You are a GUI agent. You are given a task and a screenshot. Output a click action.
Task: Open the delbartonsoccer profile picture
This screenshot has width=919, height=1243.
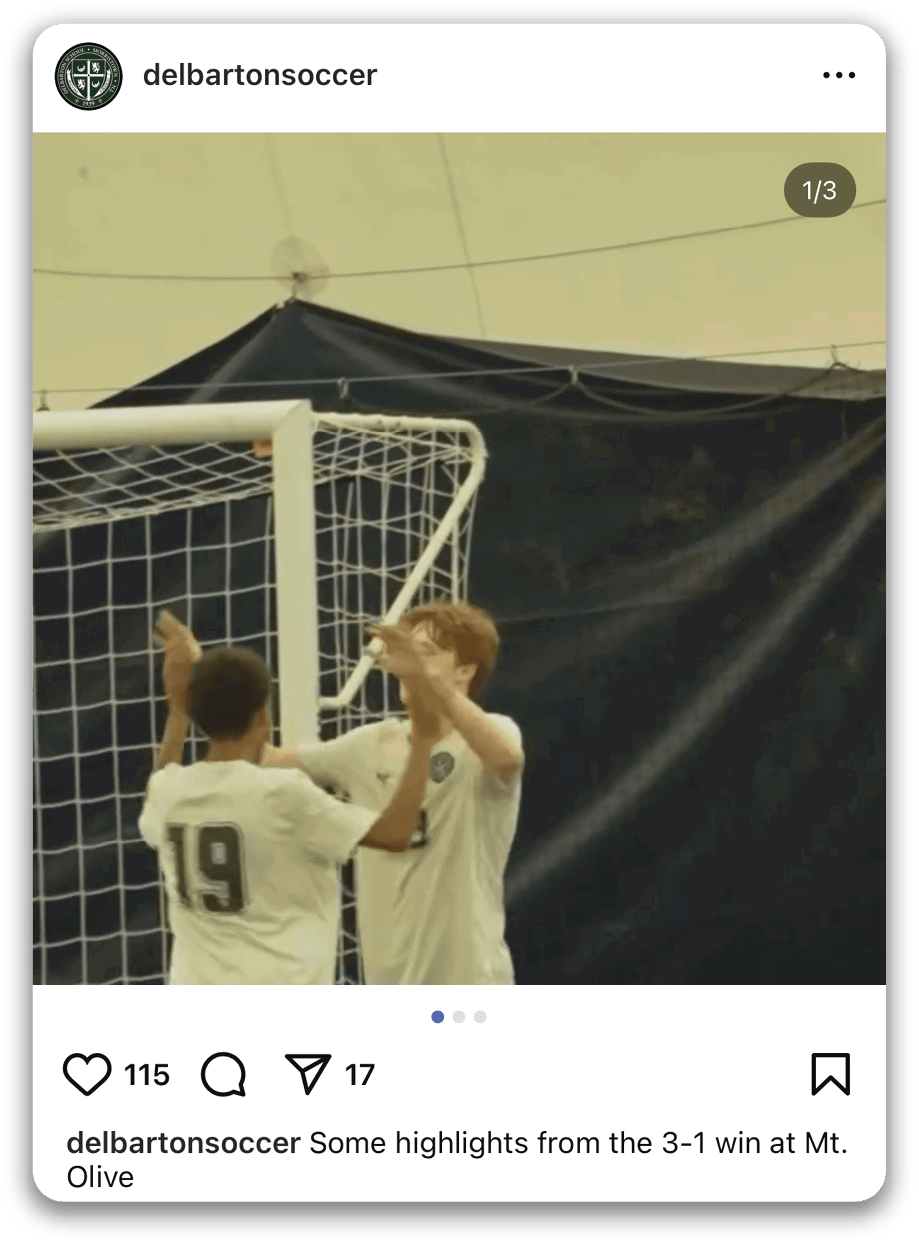88,76
